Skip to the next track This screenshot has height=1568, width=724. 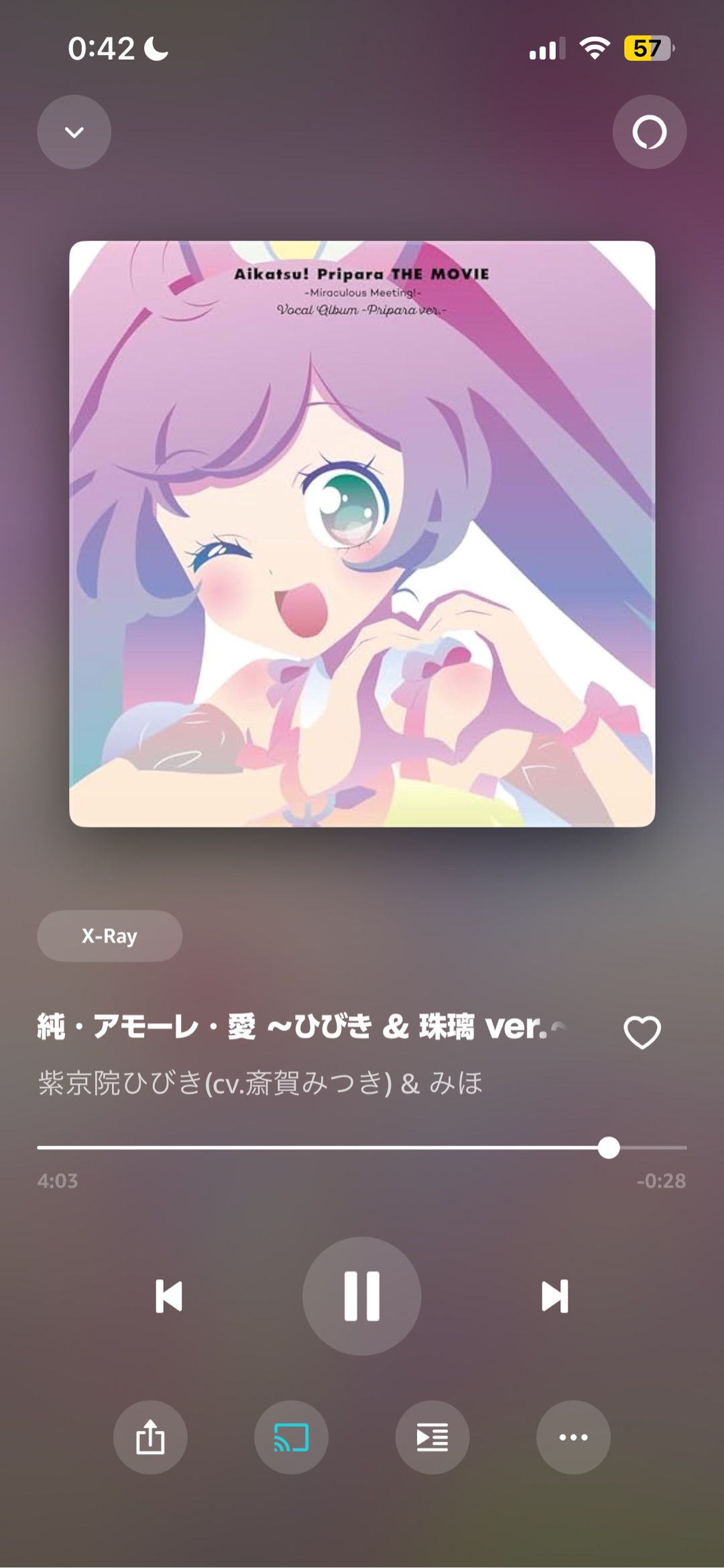[554, 1296]
